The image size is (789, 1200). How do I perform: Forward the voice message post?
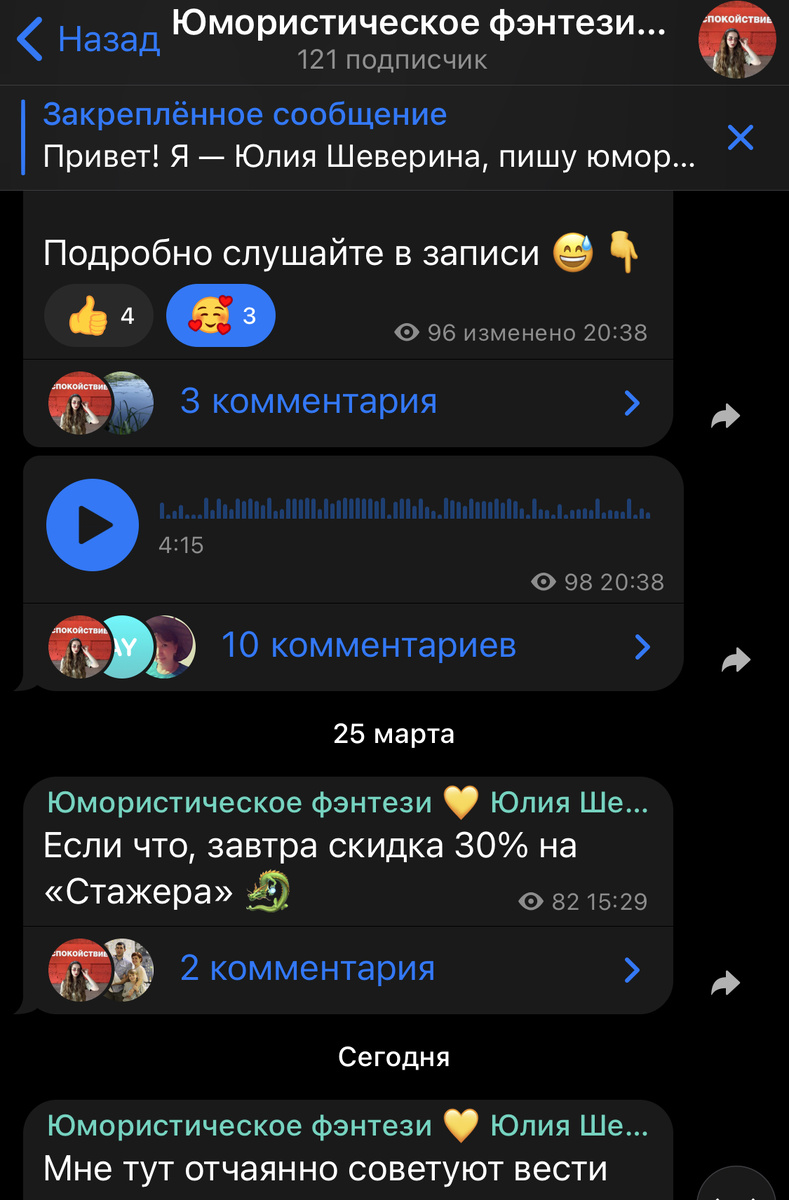pos(736,660)
